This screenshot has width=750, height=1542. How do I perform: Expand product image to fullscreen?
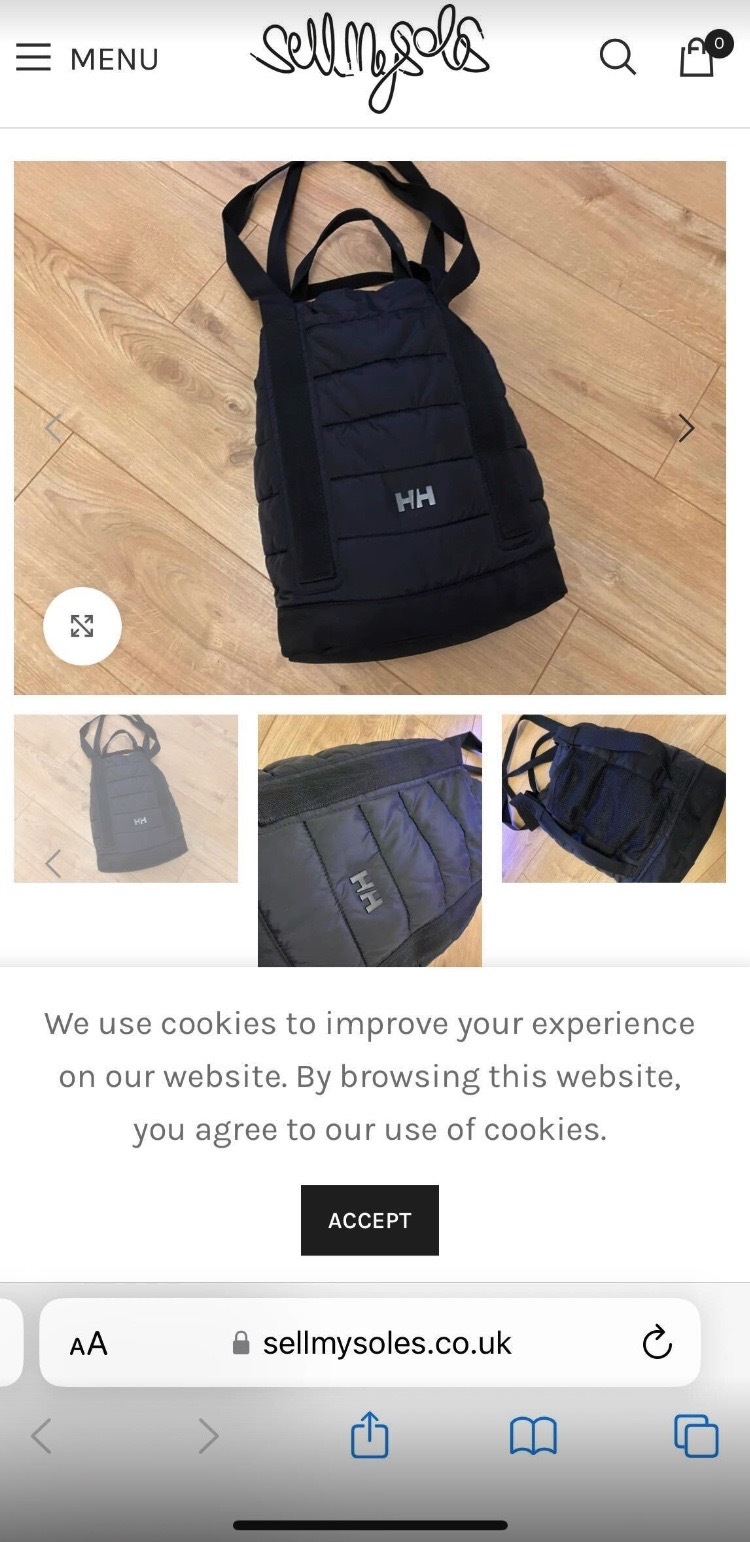[82, 626]
